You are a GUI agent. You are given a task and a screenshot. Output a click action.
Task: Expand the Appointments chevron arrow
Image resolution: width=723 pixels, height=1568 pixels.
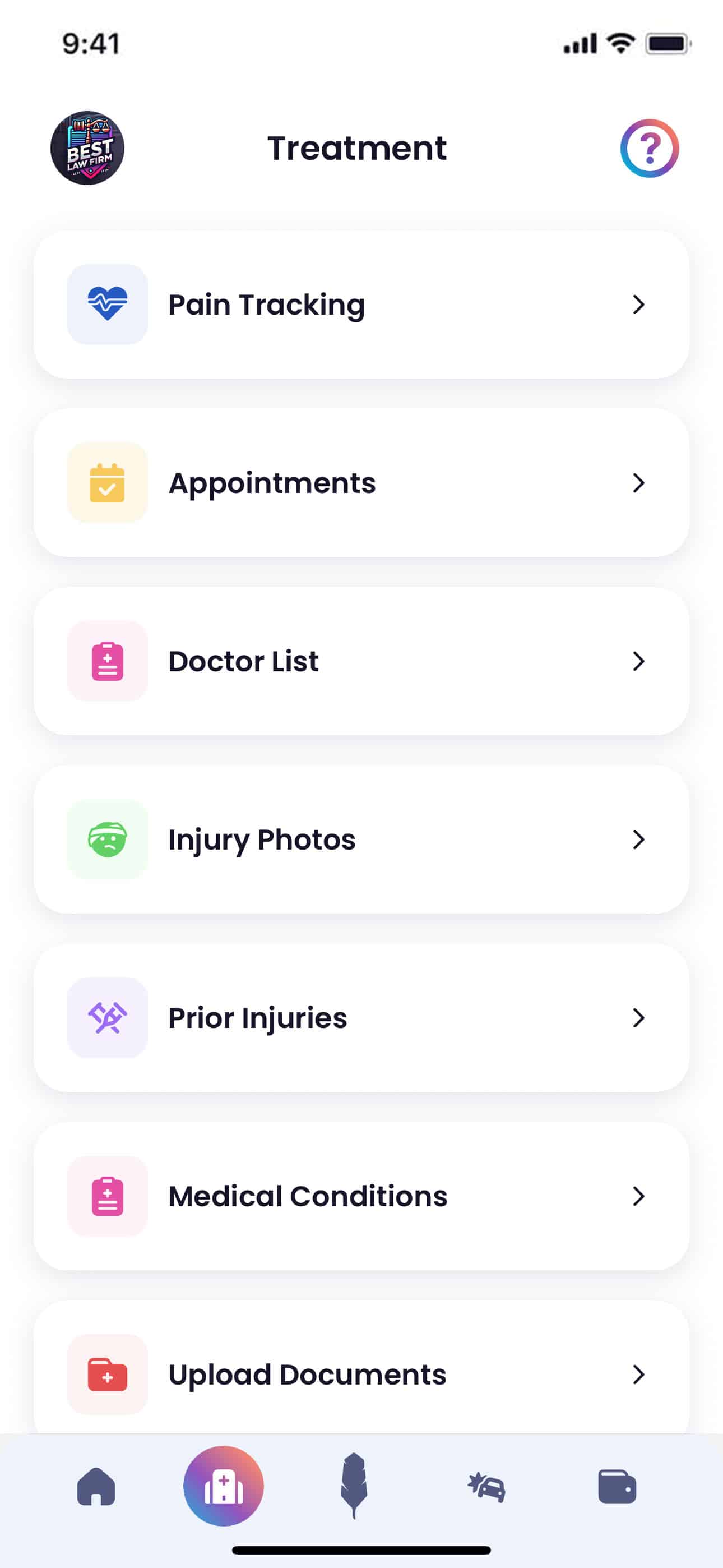638,483
